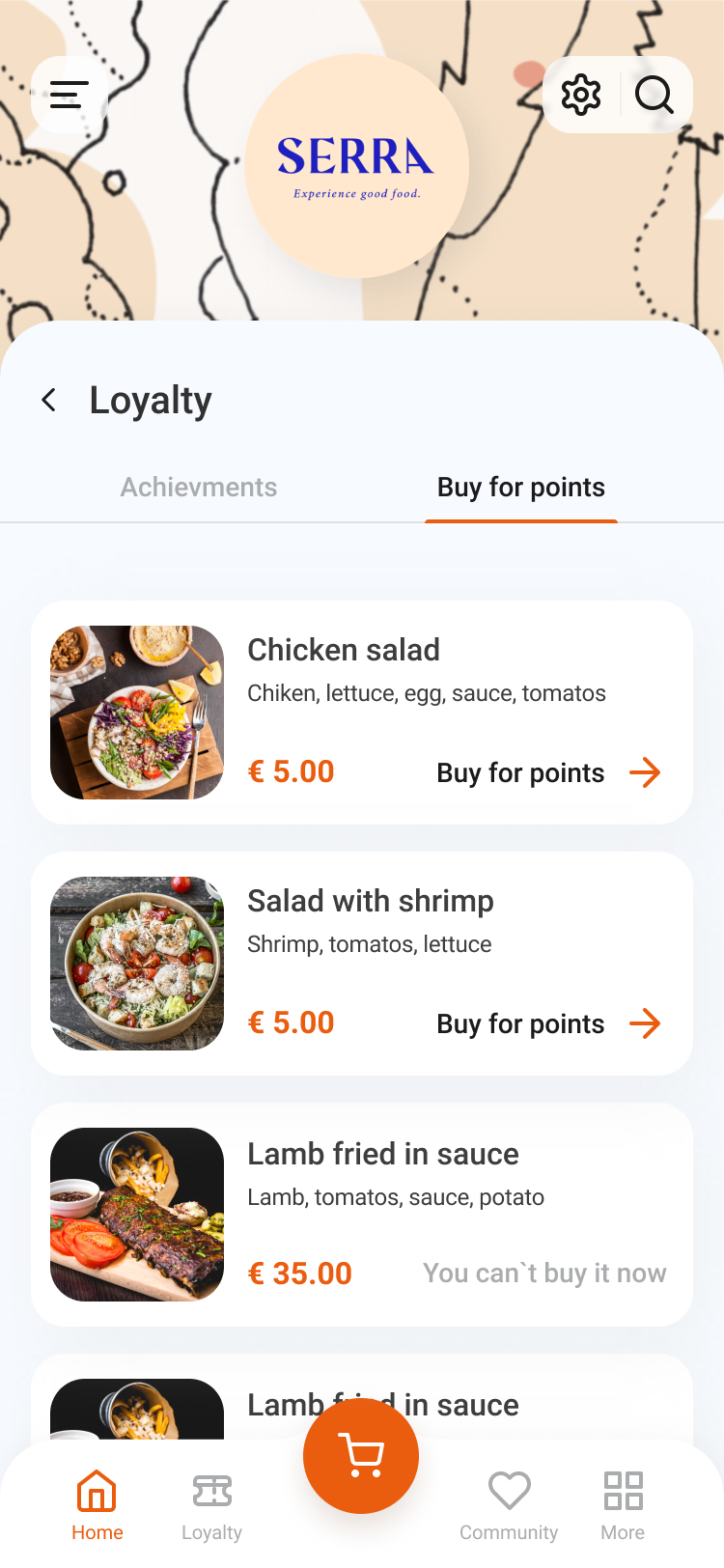Open the Lamb fried in sauce thumbnail
724x1568 pixels.
tap(136, 1215)
